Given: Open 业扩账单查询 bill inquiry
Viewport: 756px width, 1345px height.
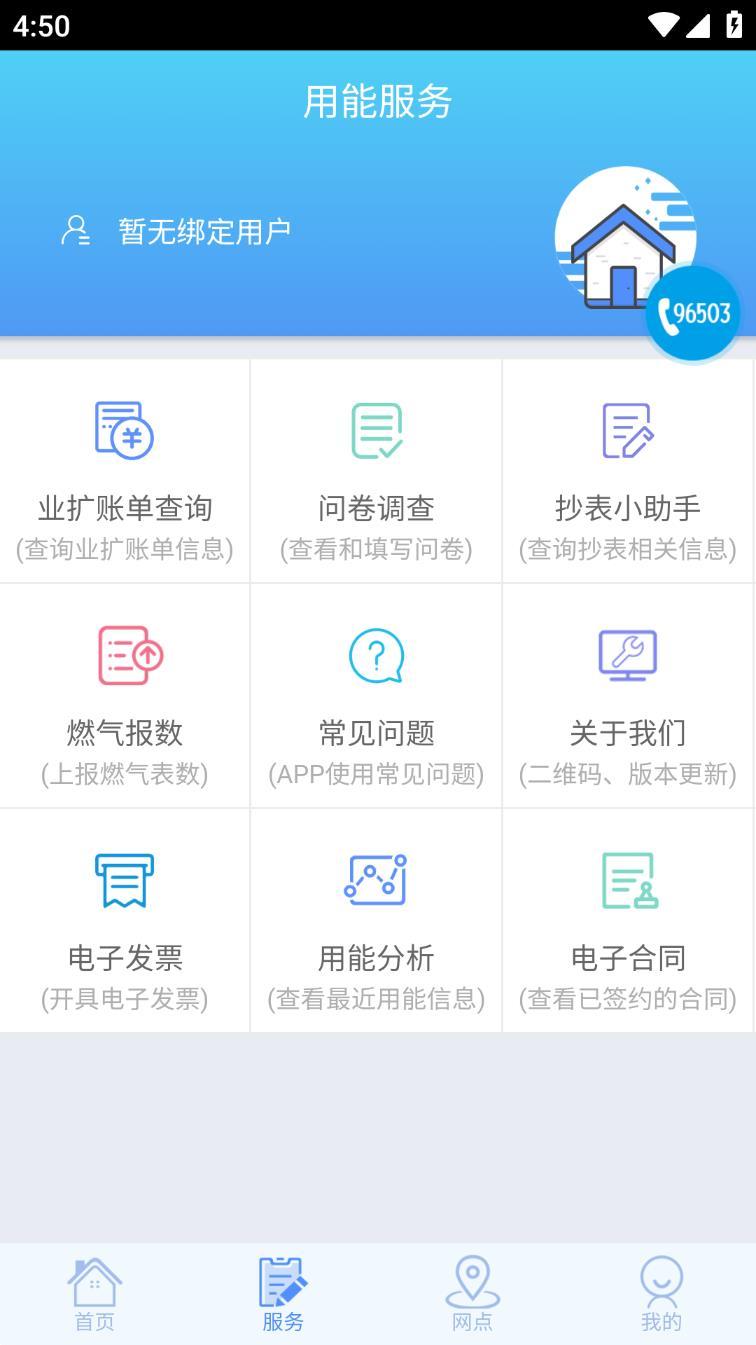Looking at the screenshot, I should pyautogui.click(x=125, y=472).
